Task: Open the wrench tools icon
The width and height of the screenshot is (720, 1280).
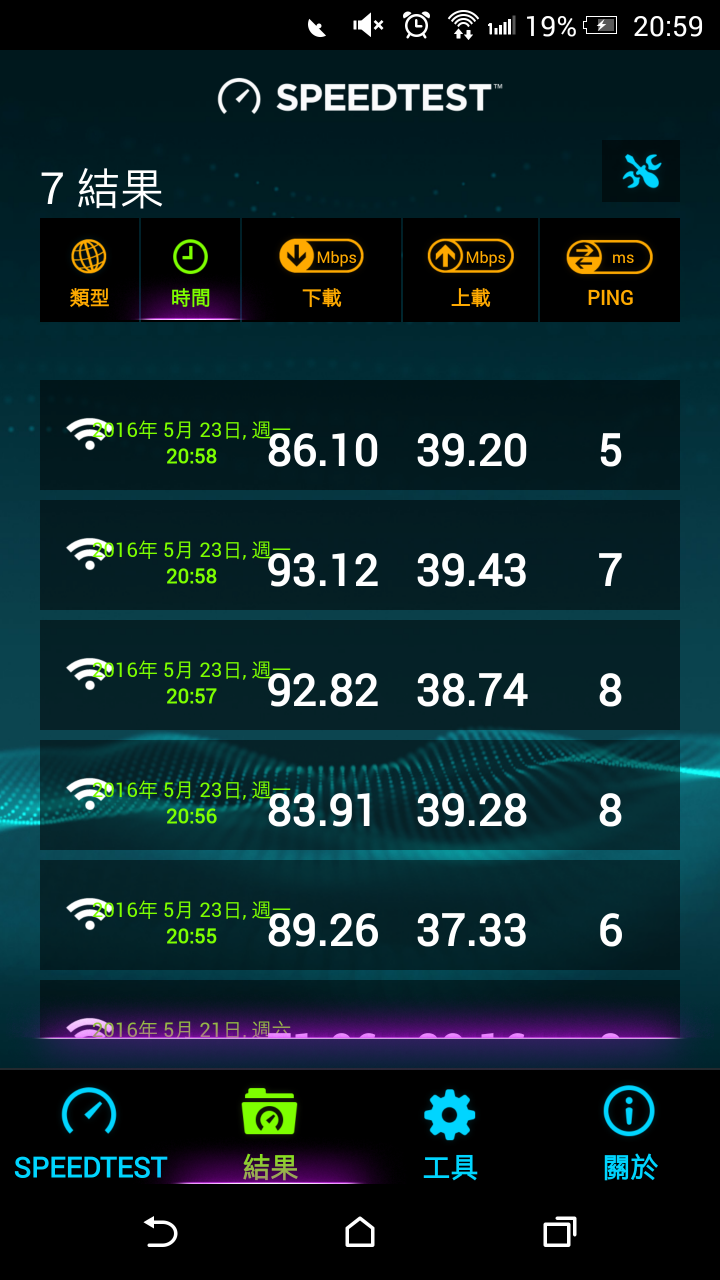Action: [x=641, y=172]
